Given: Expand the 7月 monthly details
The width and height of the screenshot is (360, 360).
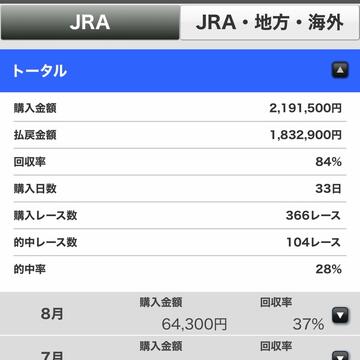Looking at the screenshot, I should (340, 355).
